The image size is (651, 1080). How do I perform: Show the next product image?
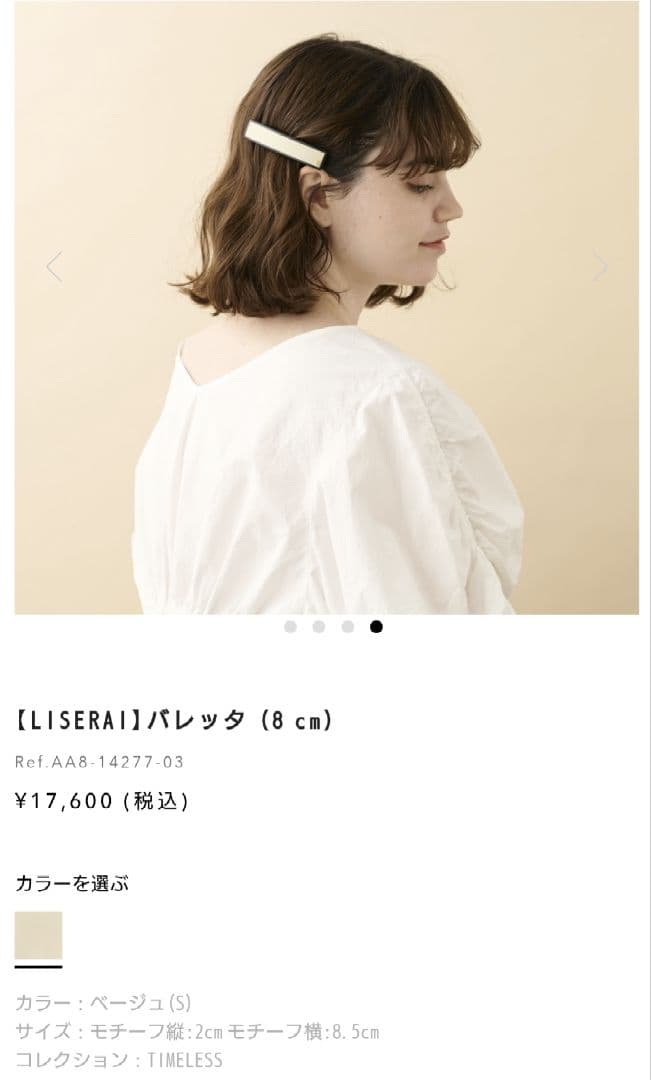pos(599,267)
